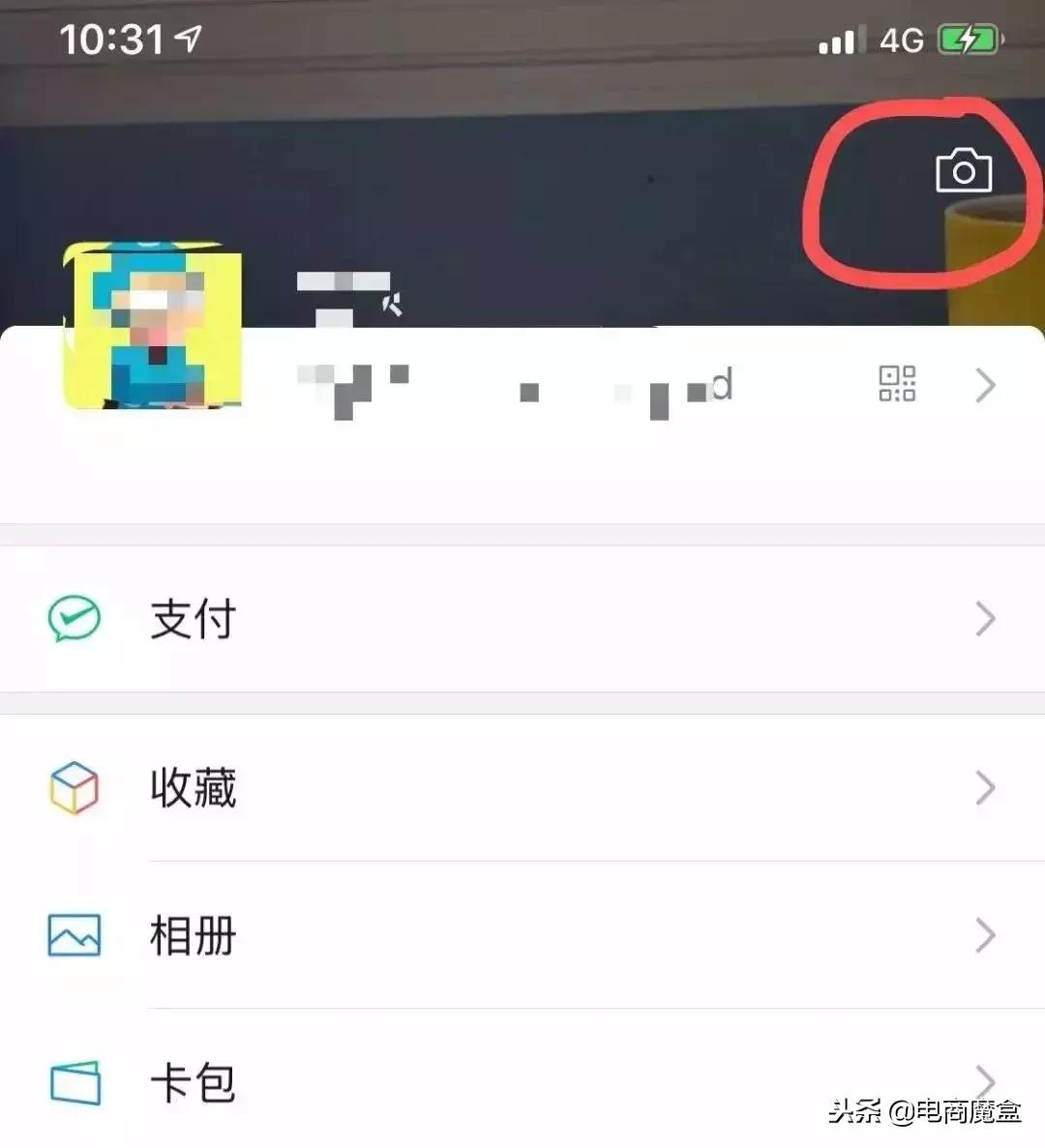Expand the profile row with its chevron
1045x1148 pixels.
click(x=984, y=384)
